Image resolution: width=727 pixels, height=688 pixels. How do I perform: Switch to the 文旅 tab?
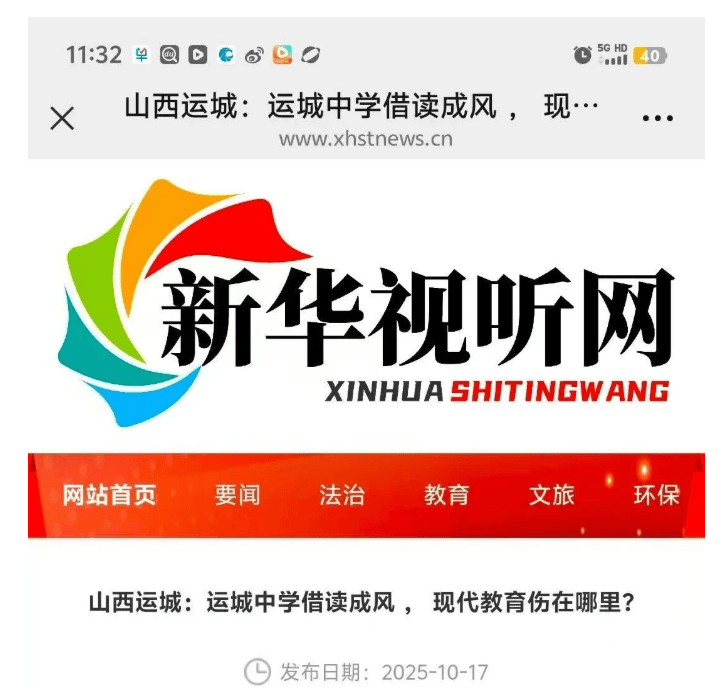pyautogui.click(x=552, y=495)
